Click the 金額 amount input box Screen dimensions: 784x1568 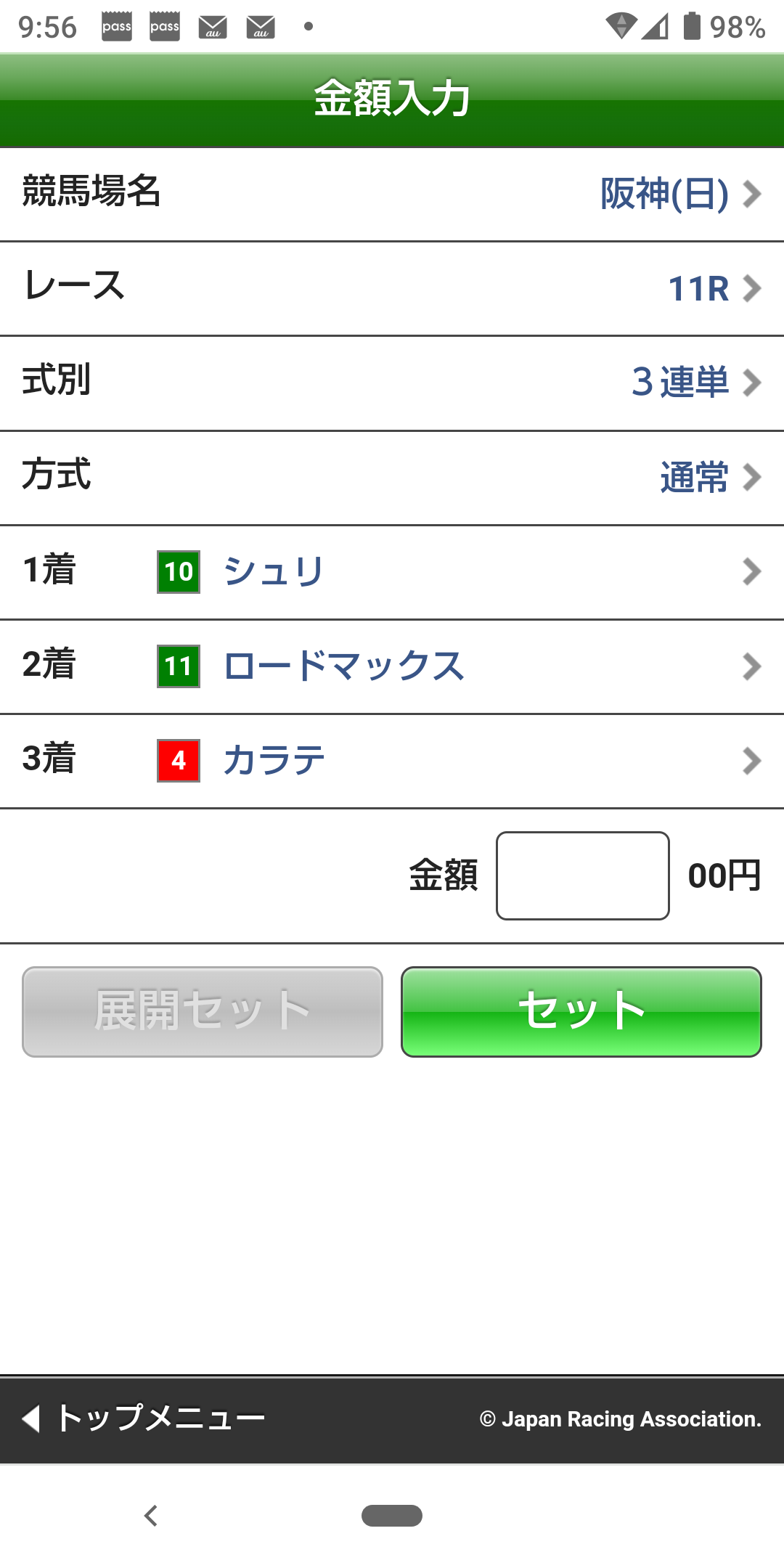point(582,875)
